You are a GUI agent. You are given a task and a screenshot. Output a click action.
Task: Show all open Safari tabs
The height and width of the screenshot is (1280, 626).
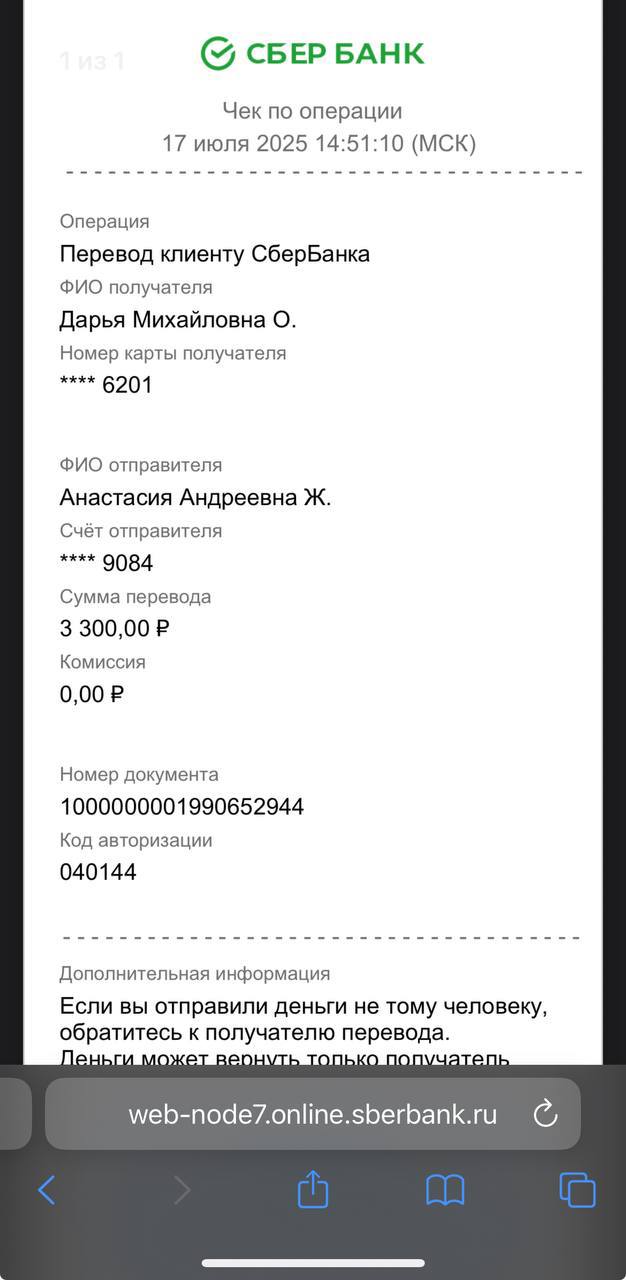[577, 1190]
